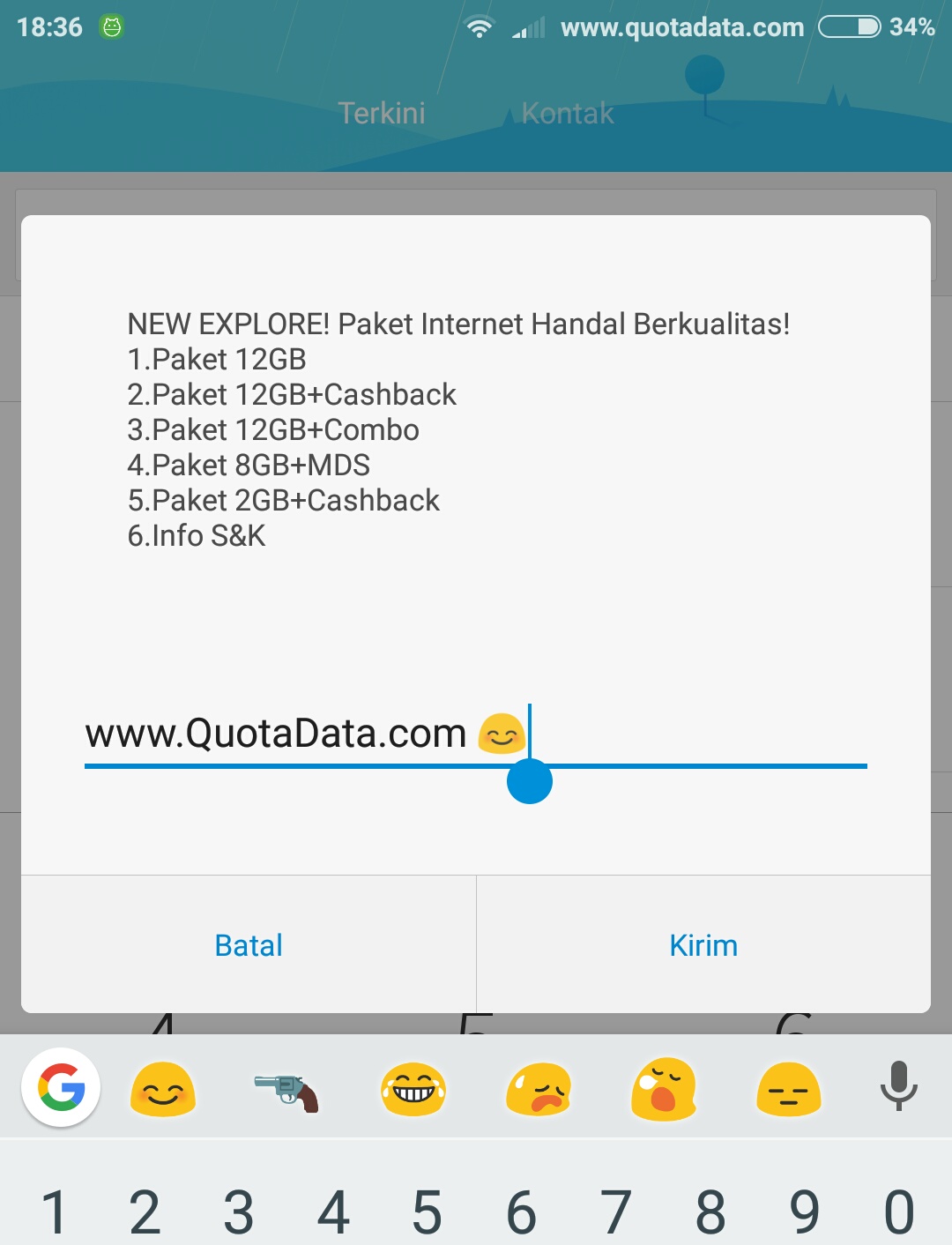
Task: Focus the reply text input field
Action: (x=476, y=734)
